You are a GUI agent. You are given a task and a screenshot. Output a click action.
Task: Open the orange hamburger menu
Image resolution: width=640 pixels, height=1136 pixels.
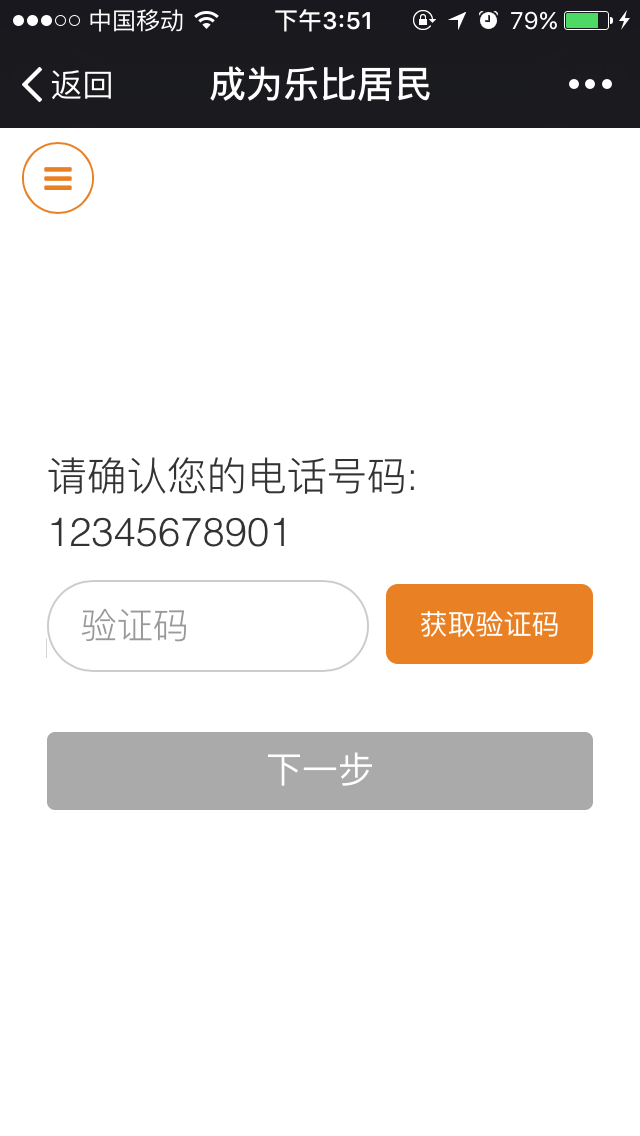click(58, 178)
